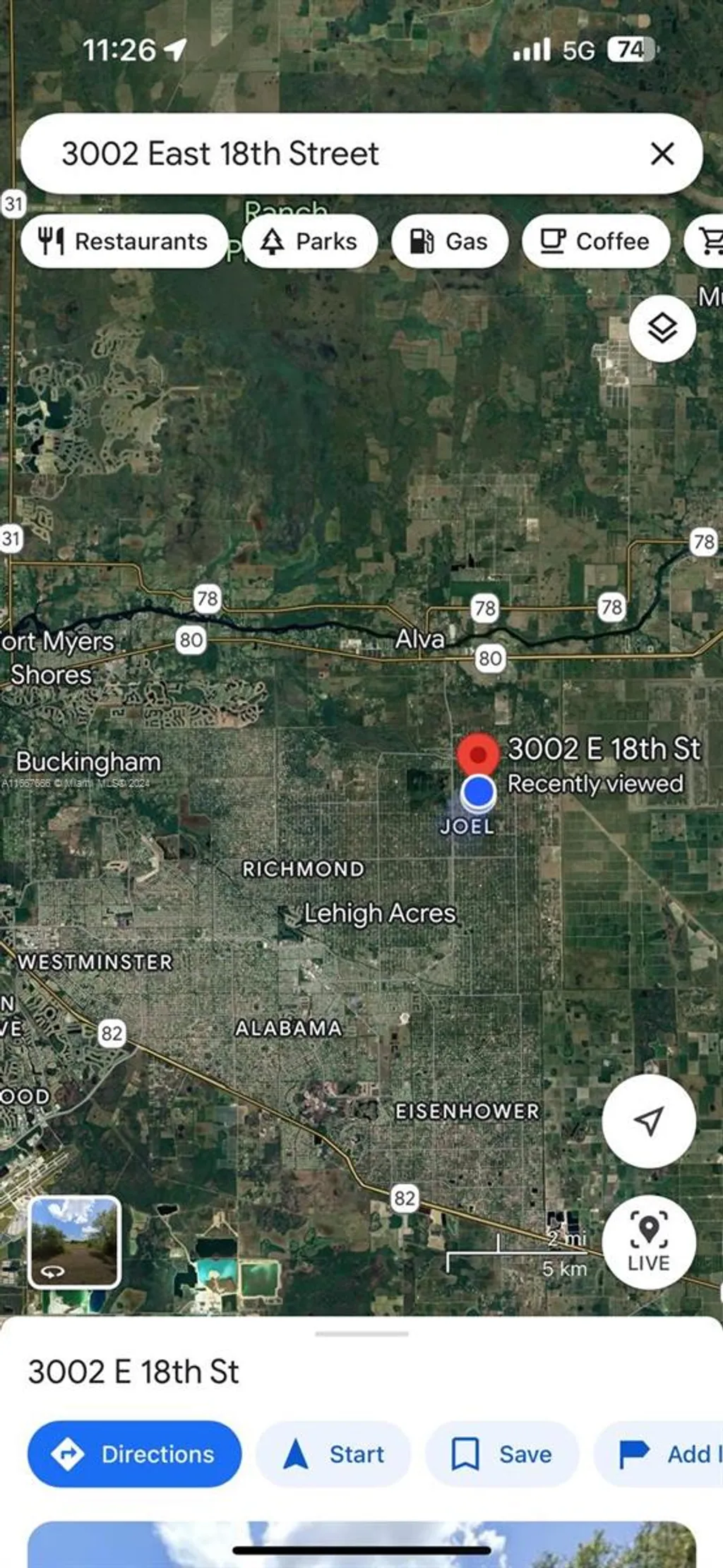Choose the Coffee filter chip

click(x=595, y=241)
